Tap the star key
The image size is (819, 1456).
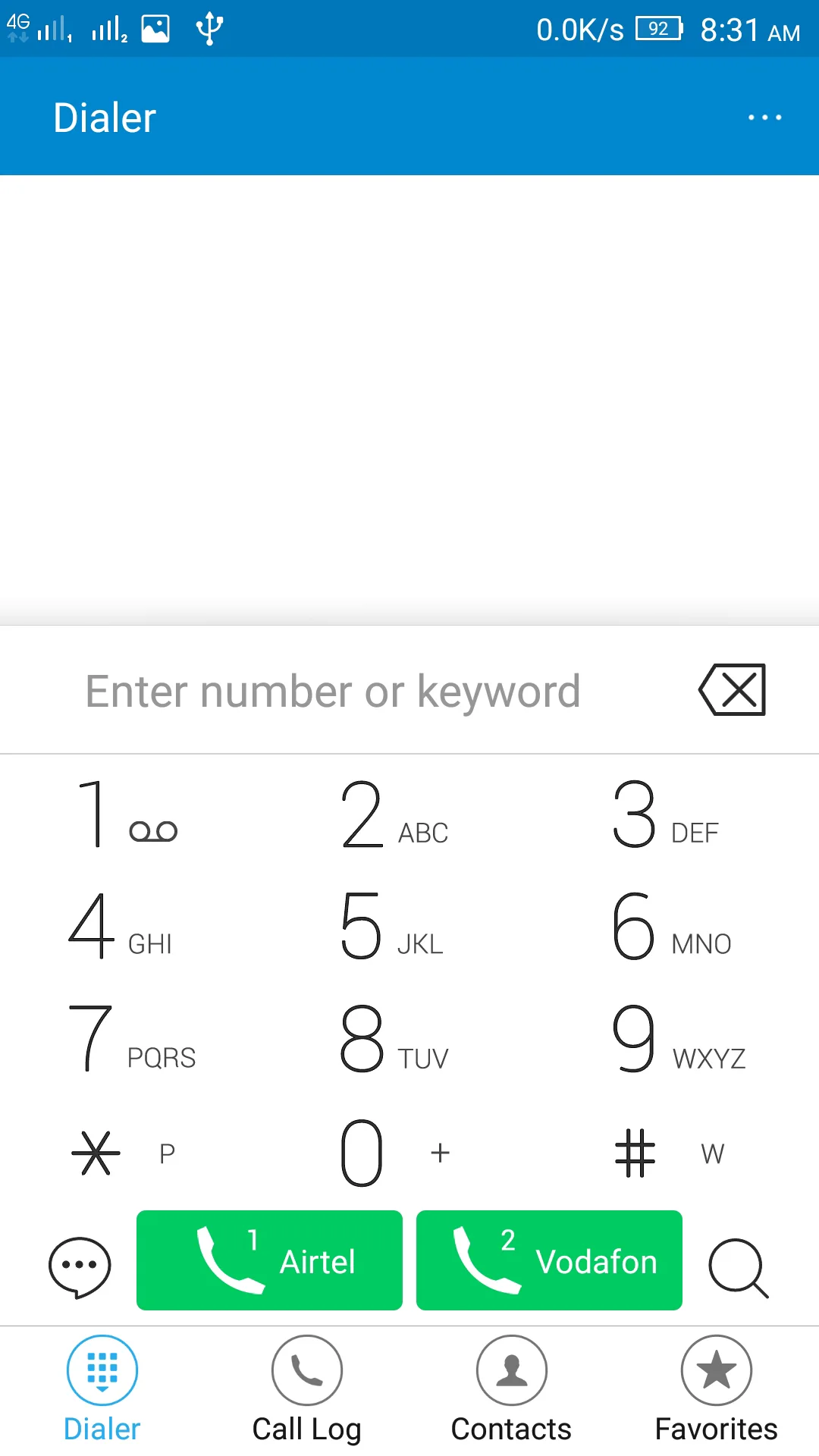tap(121, 1153)
